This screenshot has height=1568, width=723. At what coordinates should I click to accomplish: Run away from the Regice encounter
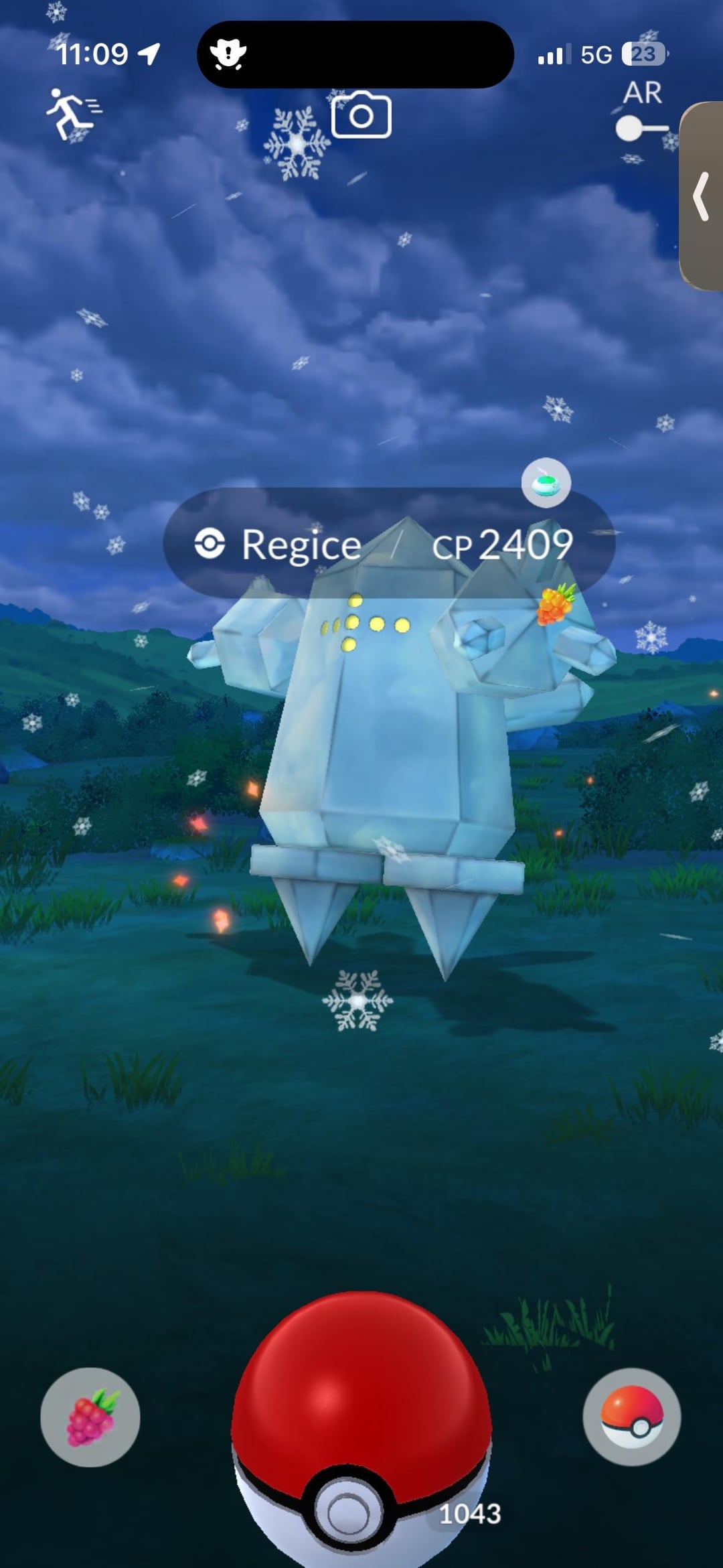click(x=72, y=114)
